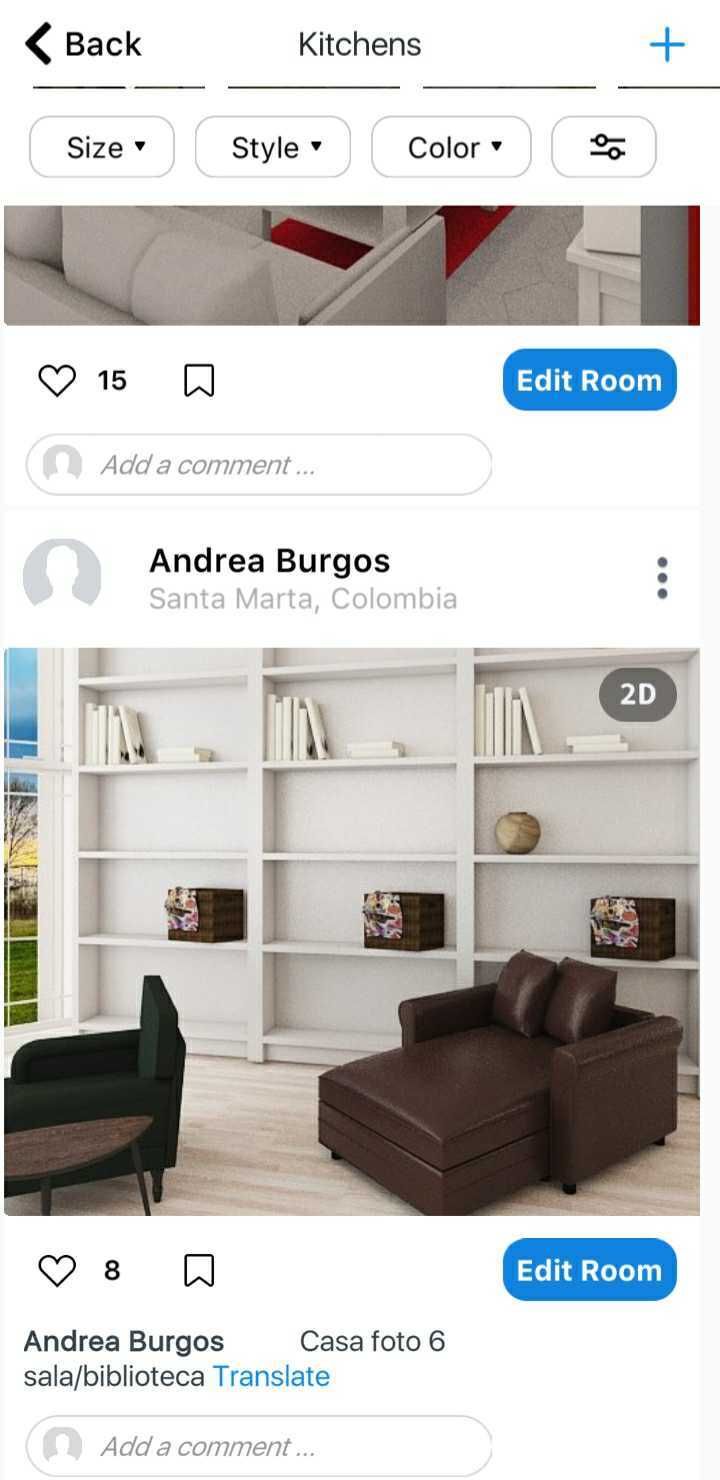This screenshot has width=720, height=1480.
Task: Bookmark Andrea Burgos's Casa foto 6 post
Action: 199,1271
